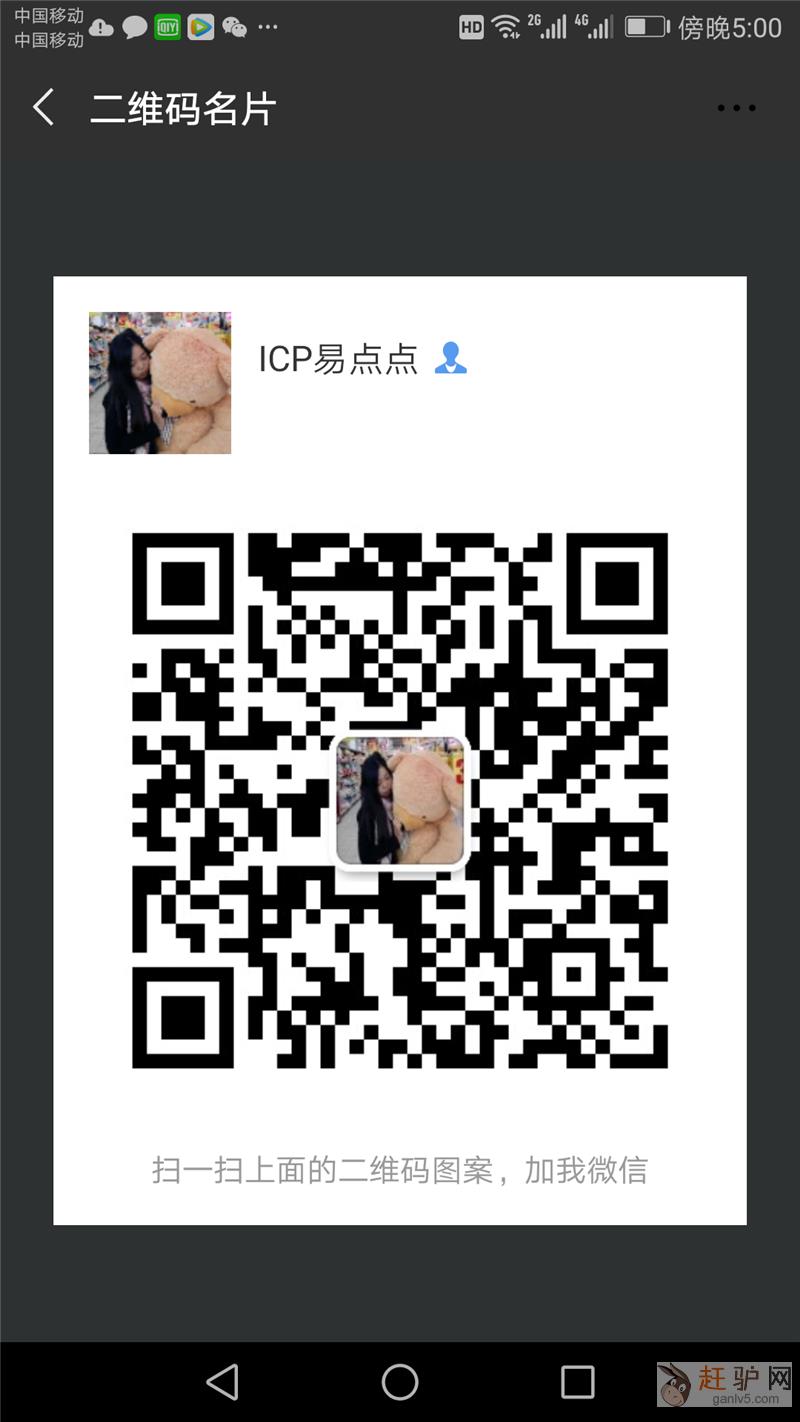The image size is (800, 1422).
Task: Go back from the QR code card page
Action: [x=43, y=107]
